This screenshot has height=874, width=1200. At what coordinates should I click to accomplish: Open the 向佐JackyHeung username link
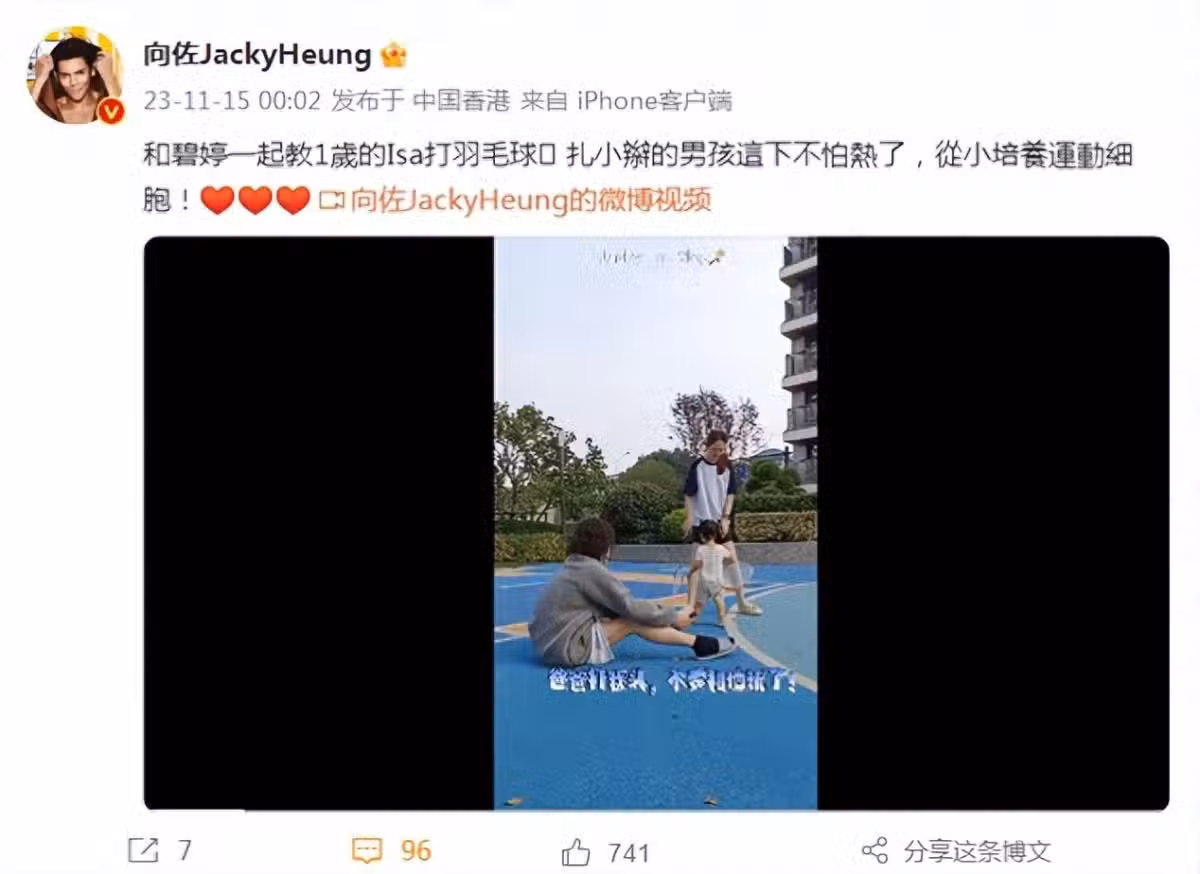(x=256, y=54)
